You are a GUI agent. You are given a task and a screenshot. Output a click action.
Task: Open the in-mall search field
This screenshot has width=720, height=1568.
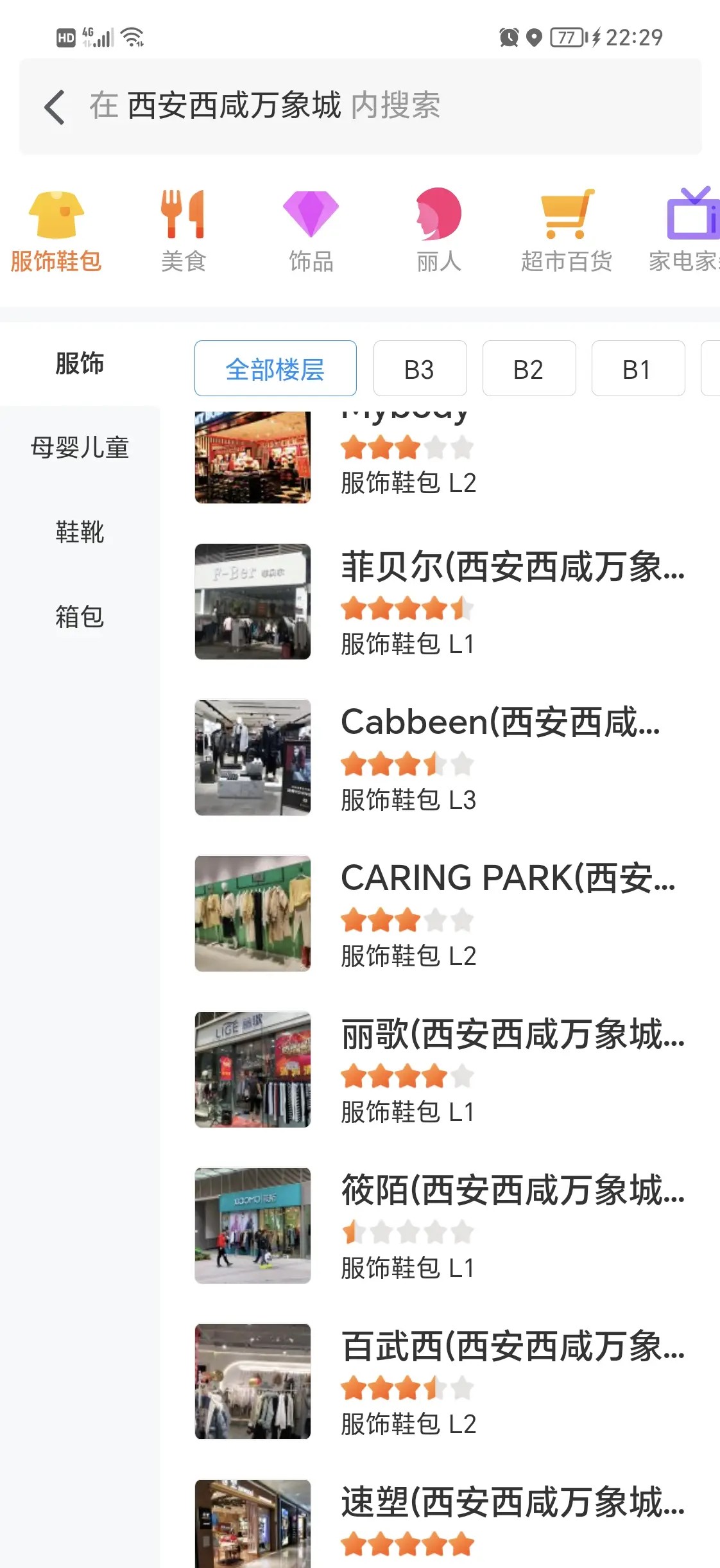(x=385, y=107)
